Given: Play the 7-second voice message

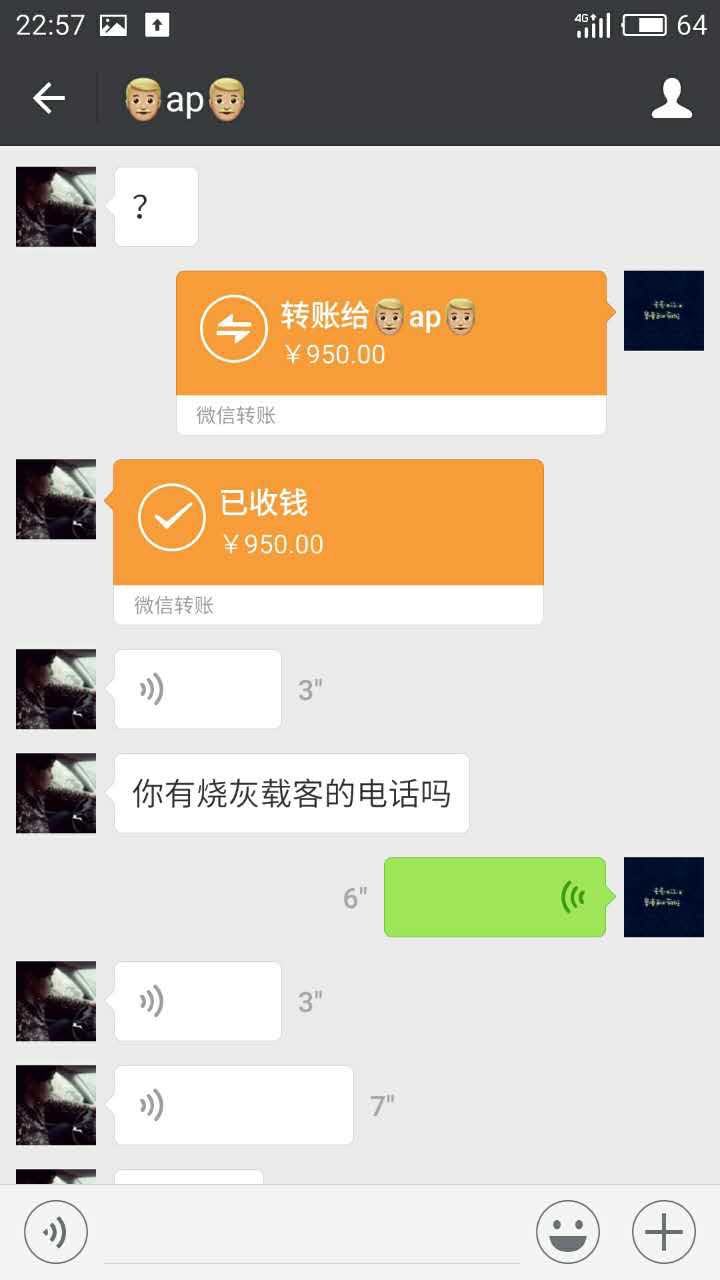Looking at the screenshot, I should pyautogui.click(x=233, y=1105).
